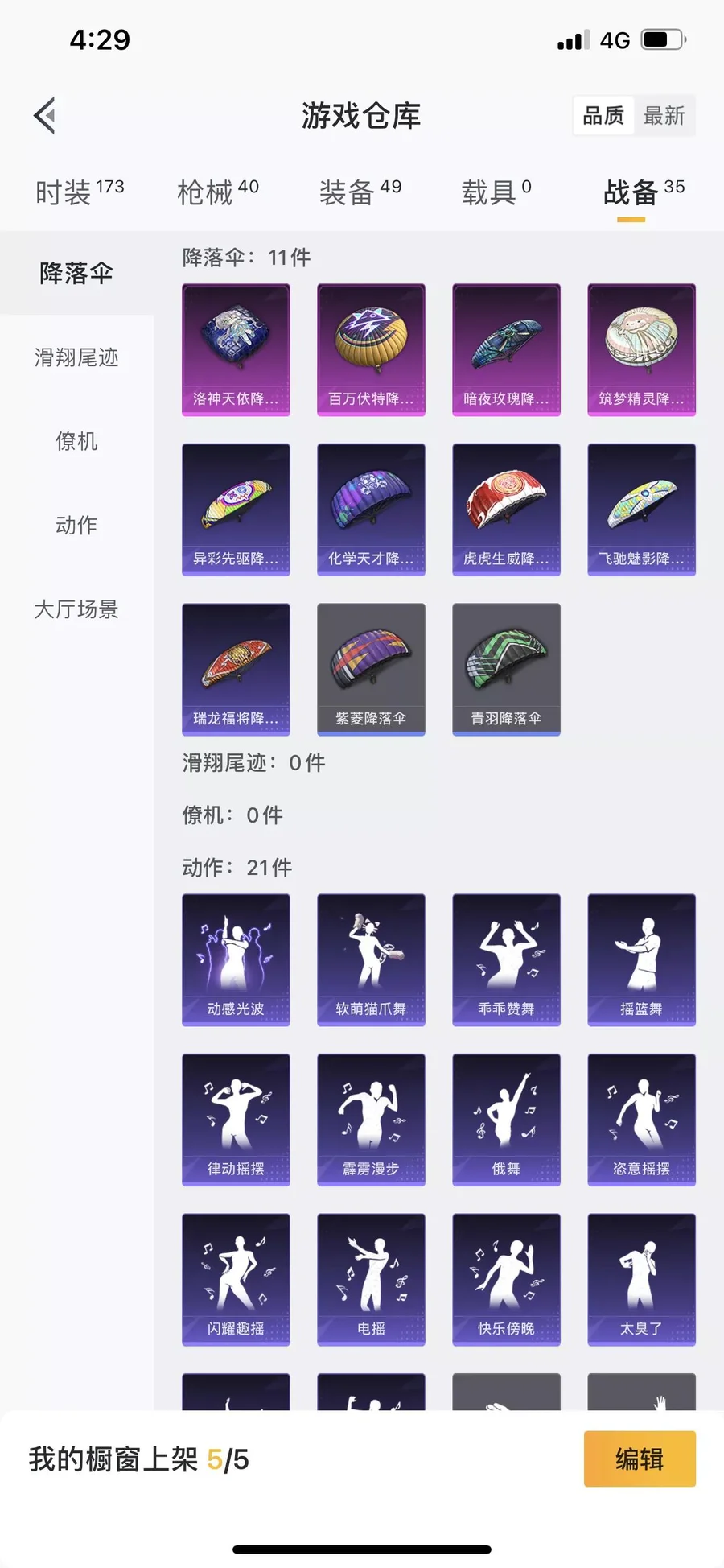
Task: Sort items by 品质
Action: pyautogui.click(x=603, y=116)
